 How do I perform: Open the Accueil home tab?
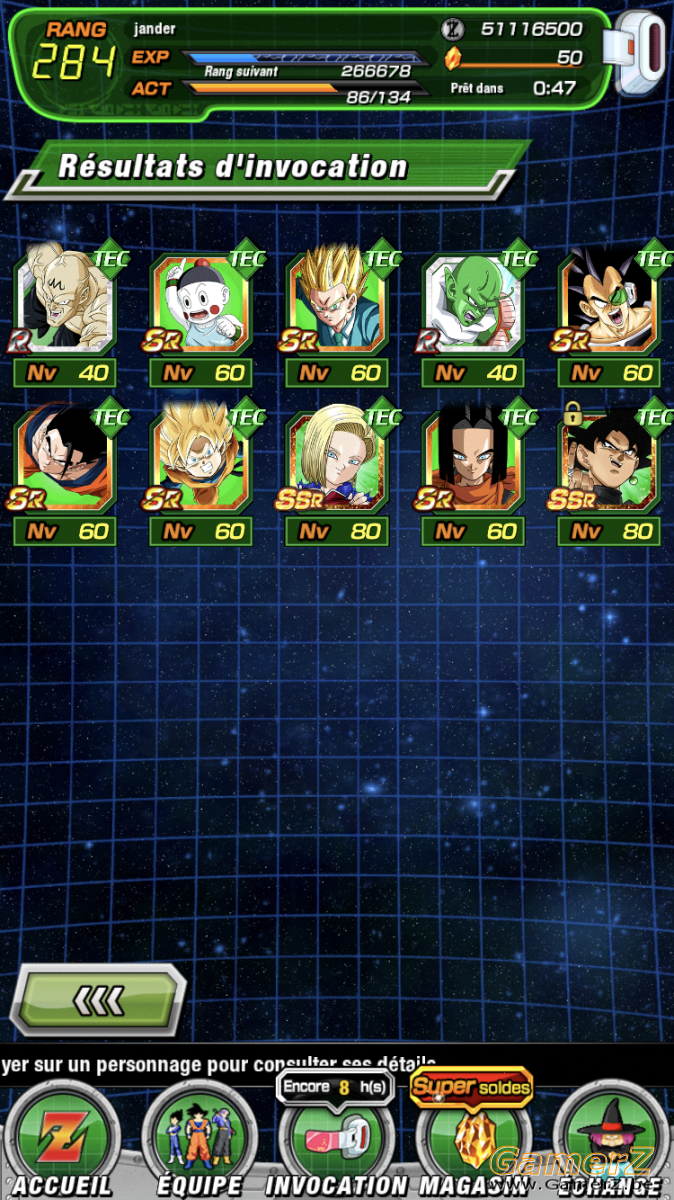pyautogui.click(x=62, y=1142)
